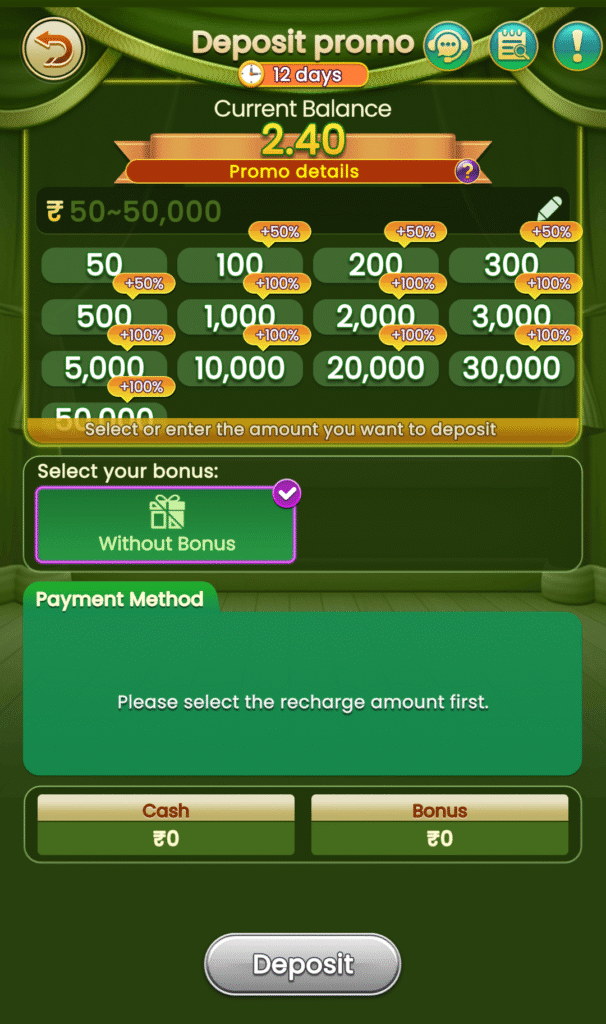Open customer support chat icon

(x=448, y=46)
